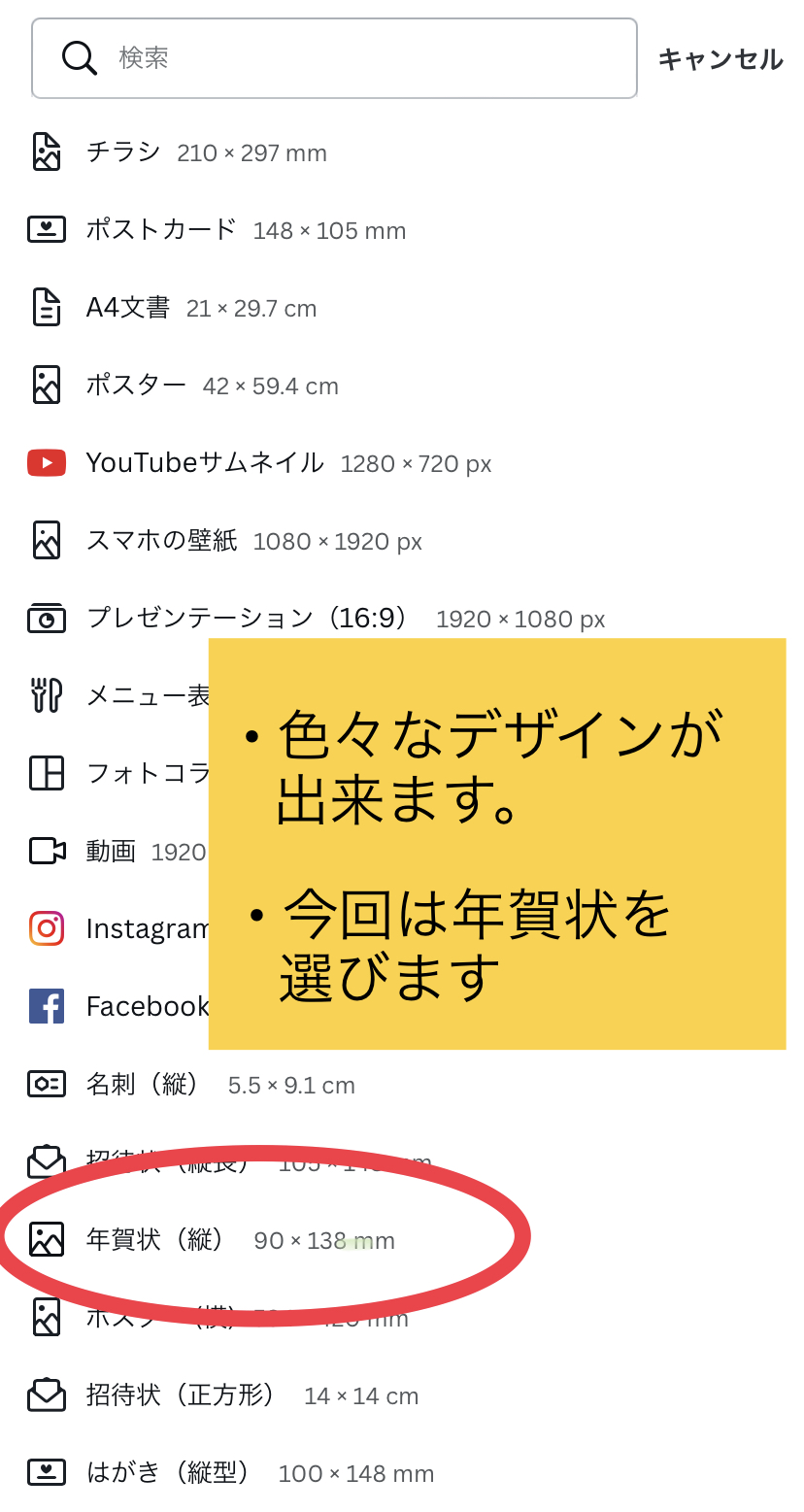
Task: Pick 名刺（縦） 5.5 × 9.1 cm
Action: tap(219, 1085)
